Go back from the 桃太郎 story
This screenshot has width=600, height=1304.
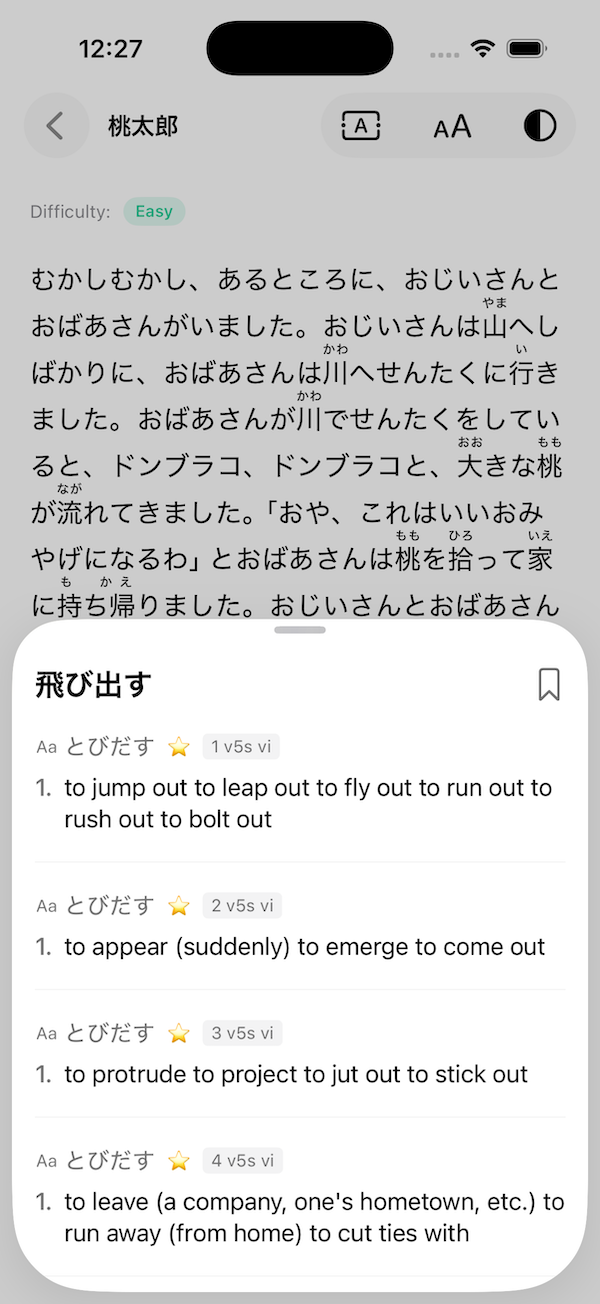(x=56, y=126)
